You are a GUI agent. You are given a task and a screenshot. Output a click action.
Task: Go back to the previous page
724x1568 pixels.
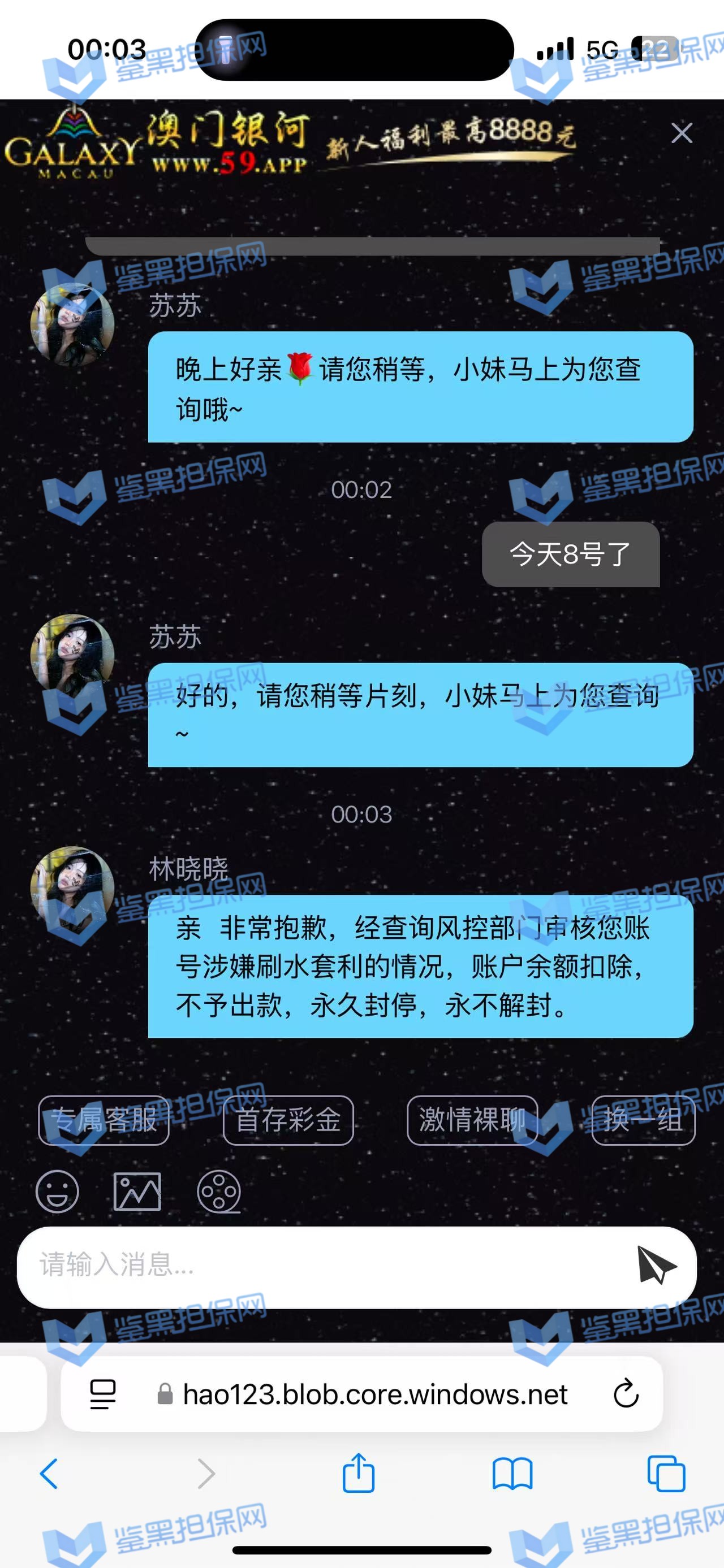click(49, 1474)
